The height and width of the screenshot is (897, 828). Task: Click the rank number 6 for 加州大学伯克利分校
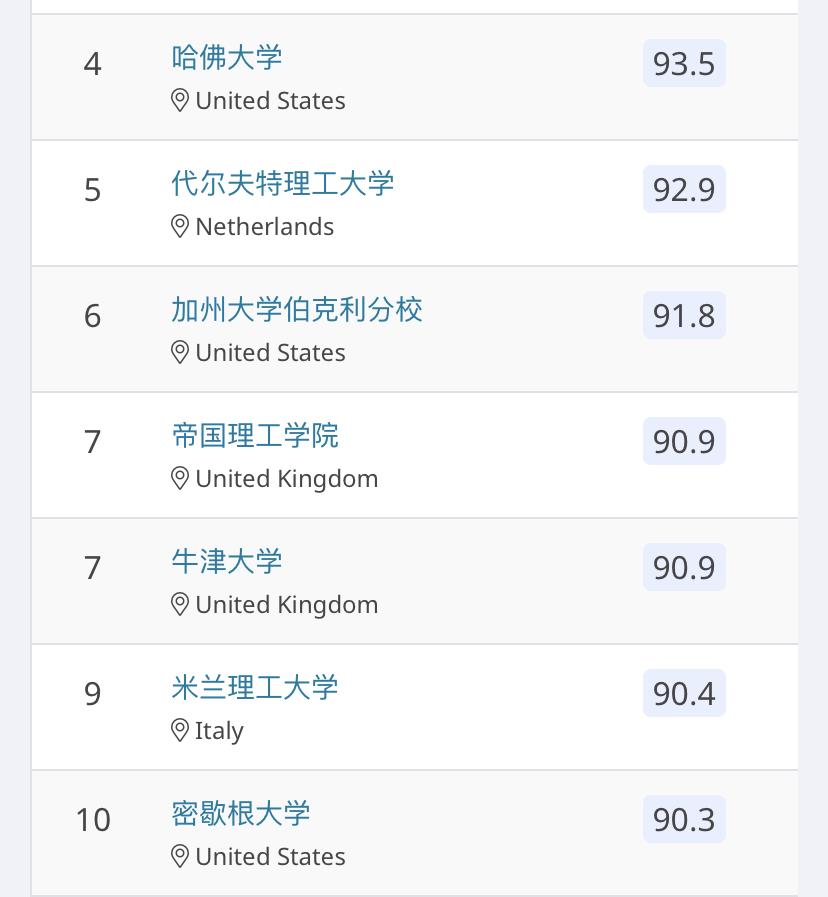point(92,315)
